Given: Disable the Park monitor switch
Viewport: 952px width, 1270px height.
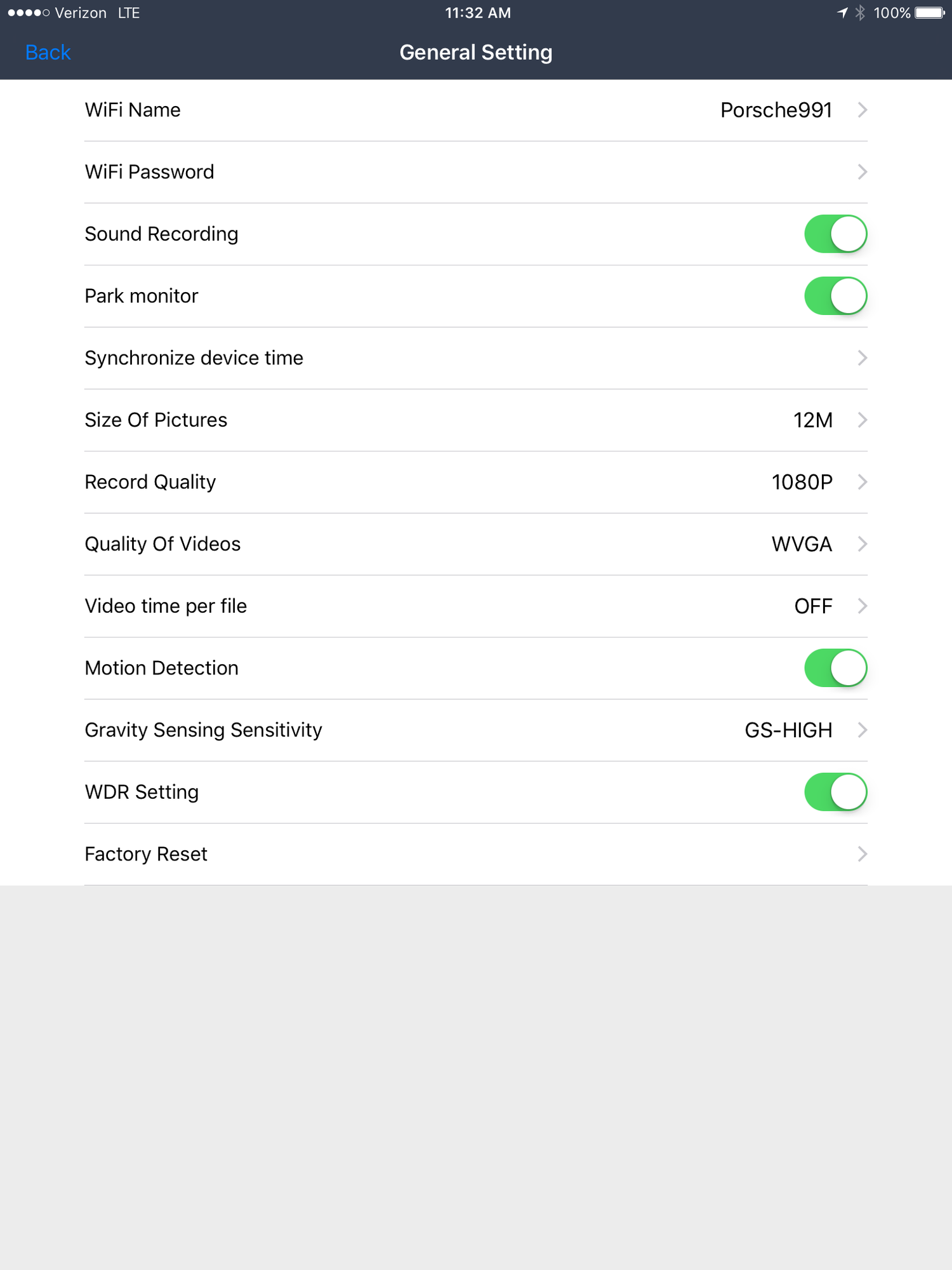Looking at the screenshot, I should pyautogui.click(x=835, y=296).
